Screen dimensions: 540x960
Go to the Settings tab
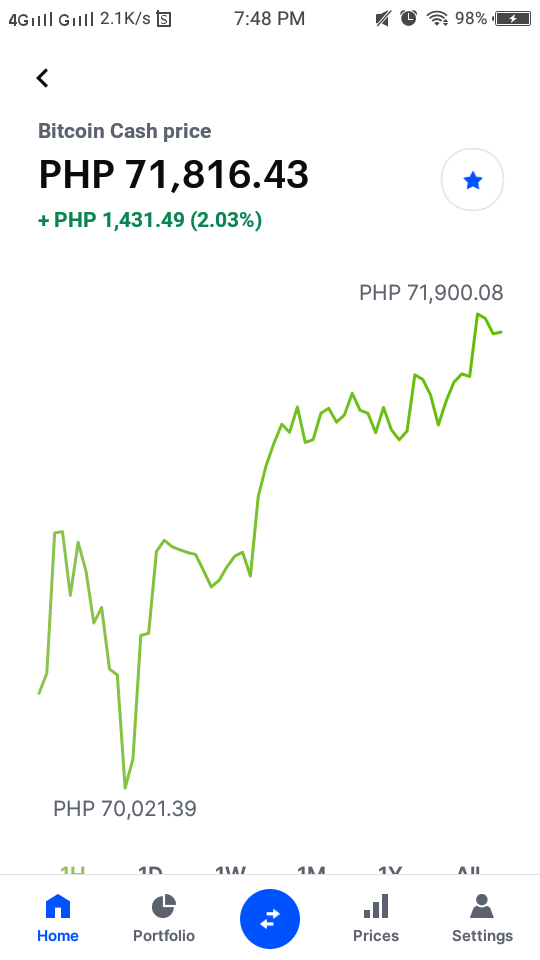point(482,918)
